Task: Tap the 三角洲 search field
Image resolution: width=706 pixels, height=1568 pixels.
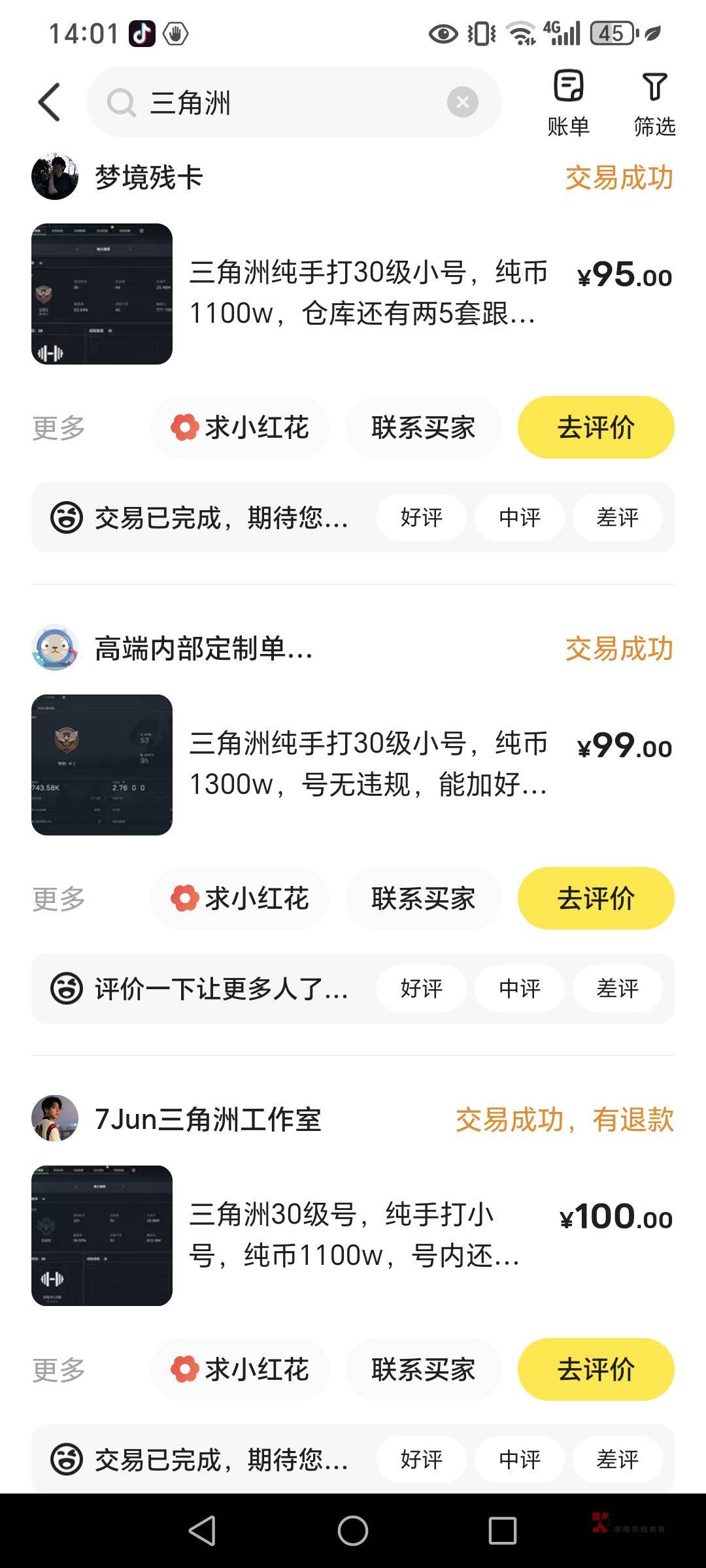Action: point(281,103)
